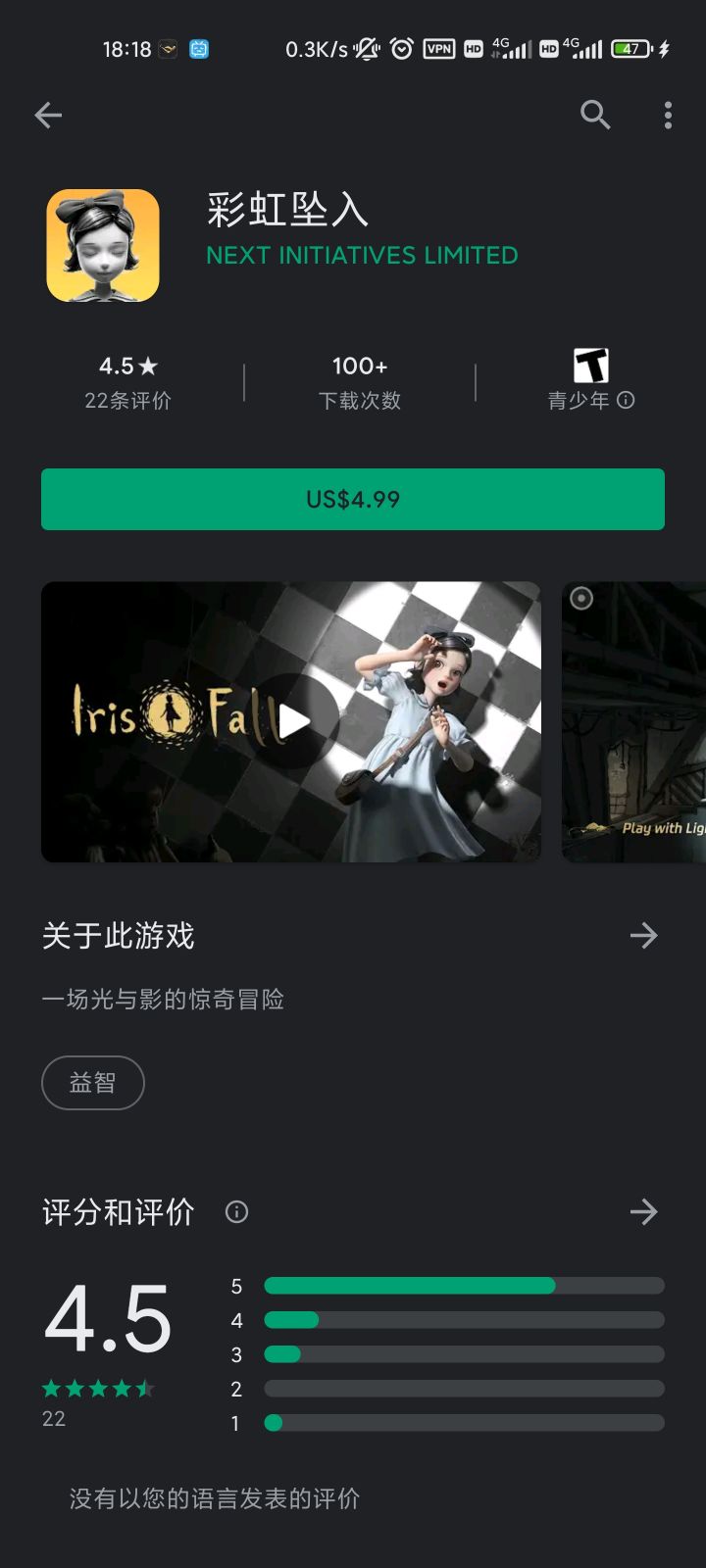The height and width of the screenshot is (1568, 706).
Task: Tap the 彩虹坠入 app icon
Action: coord(103,244)
